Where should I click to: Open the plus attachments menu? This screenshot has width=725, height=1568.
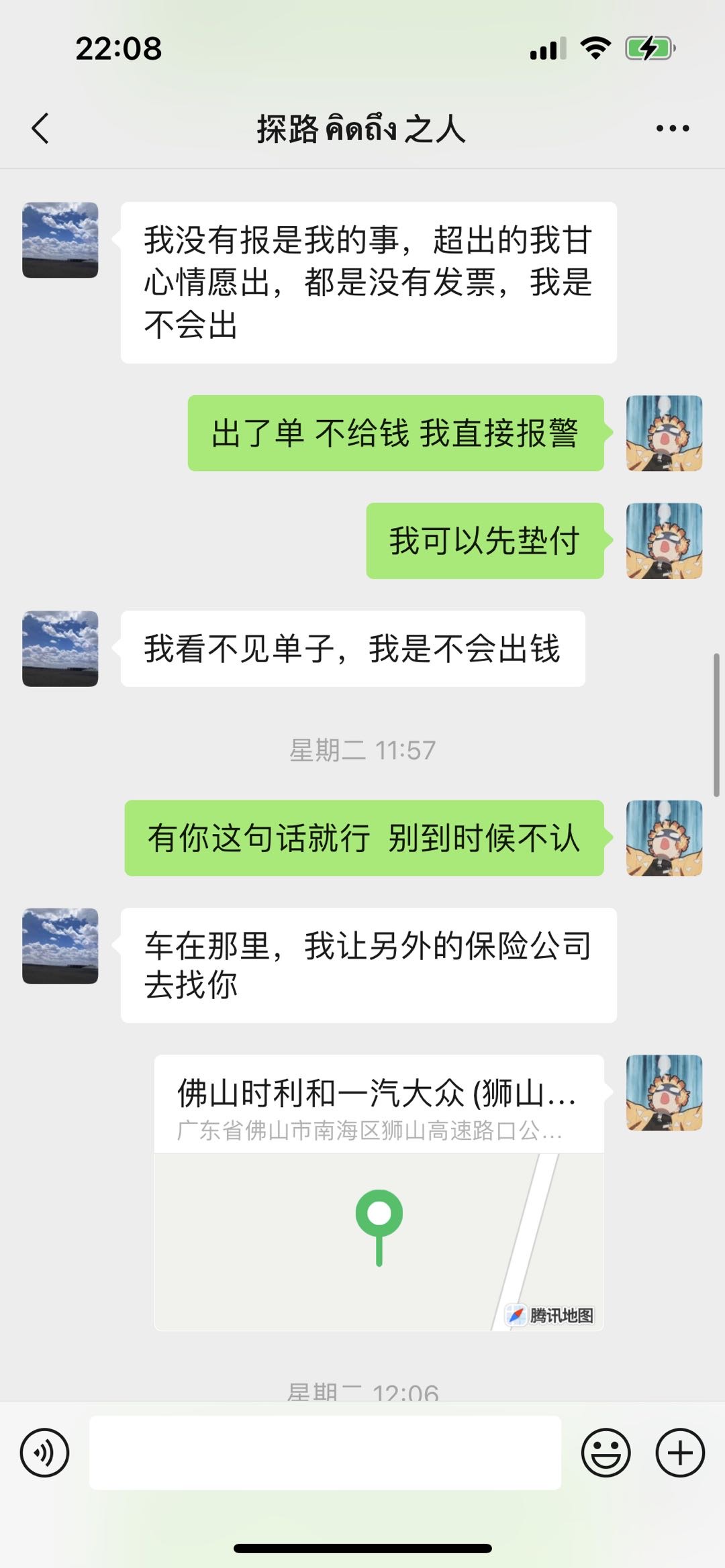click(680, 1453)
